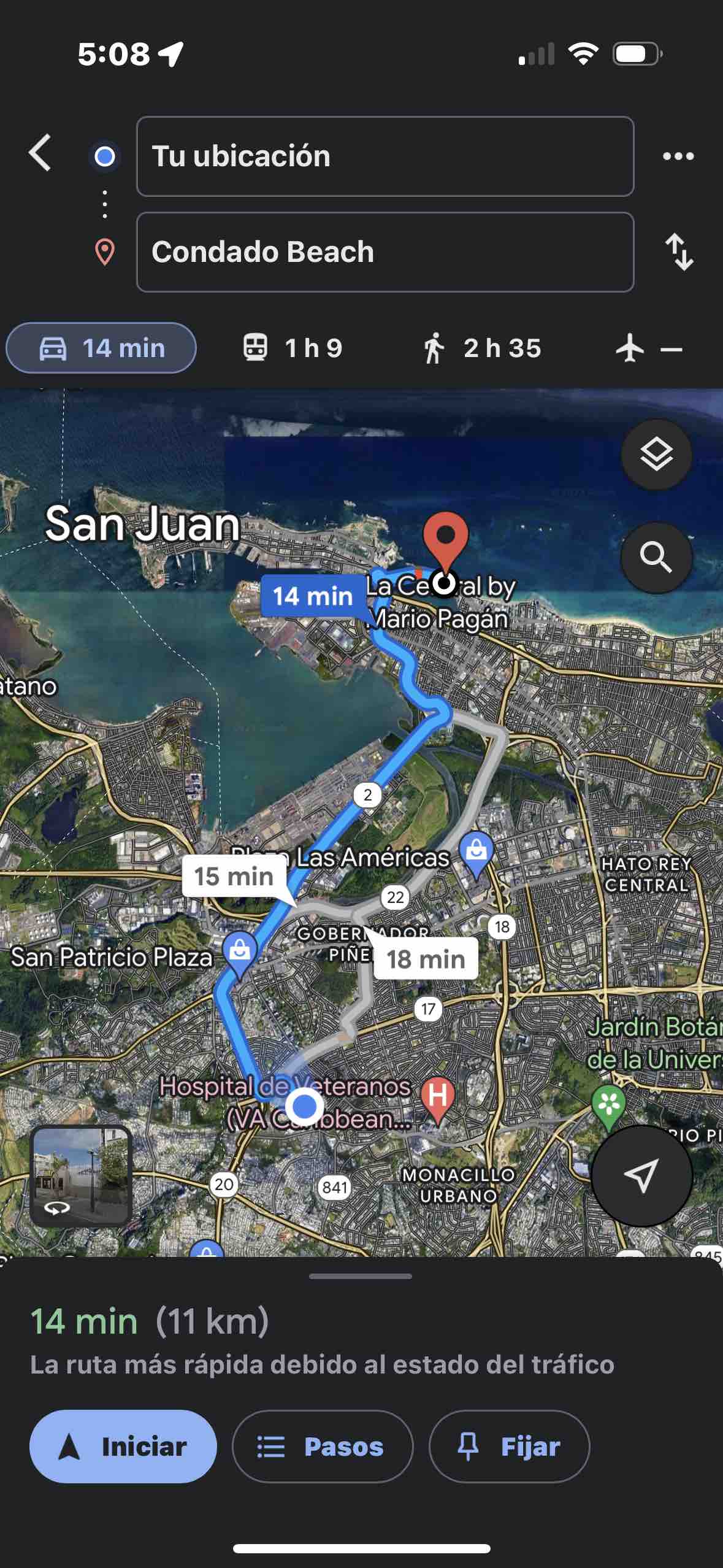The height and width of the screenshot is (1568, 723).
Task: Open the Street View thumbnail
Action: pyautogui.click(x=81, y=1175)
